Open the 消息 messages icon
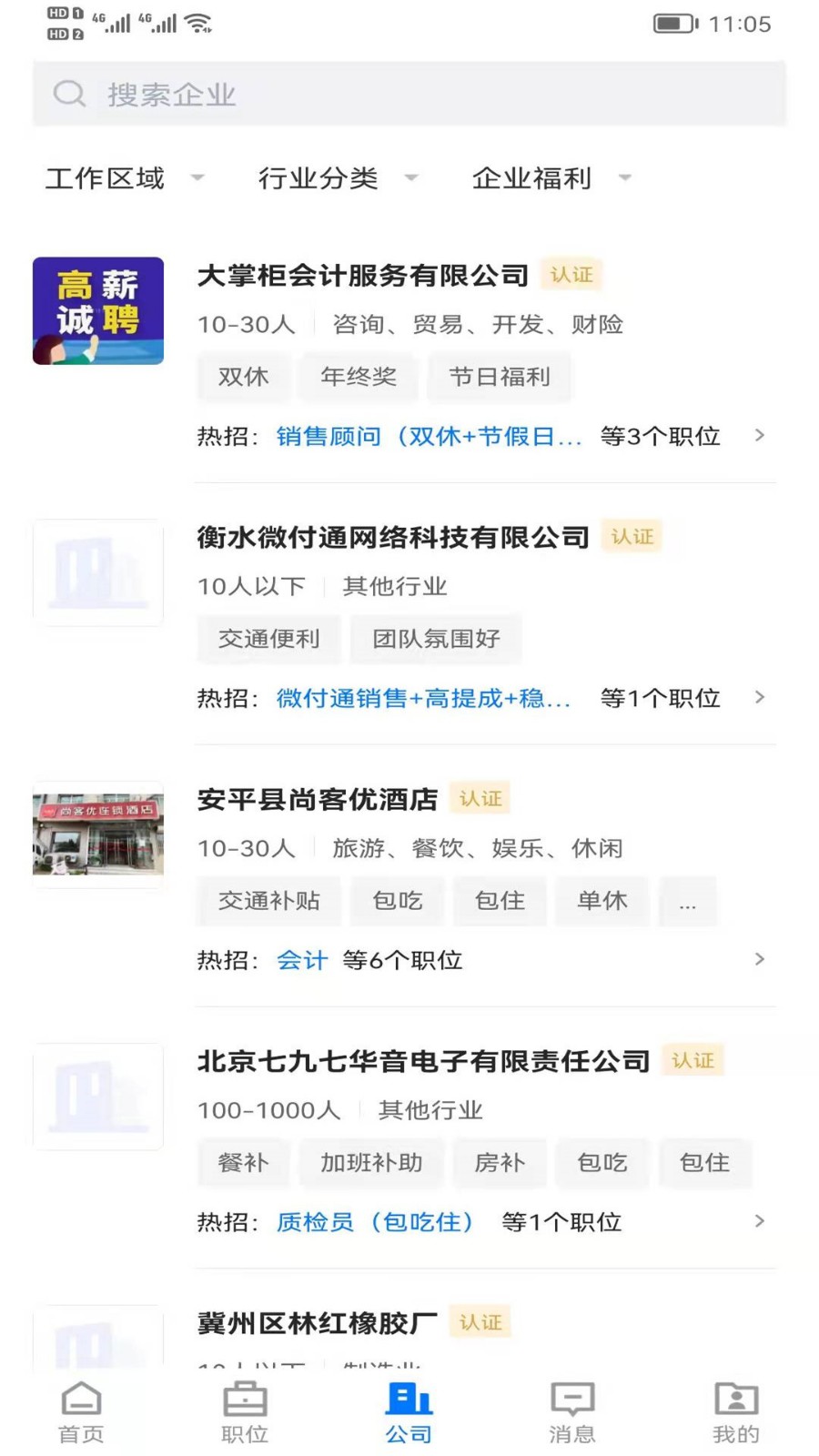This screenshot has height=1456, width=819. point(571,1409)
